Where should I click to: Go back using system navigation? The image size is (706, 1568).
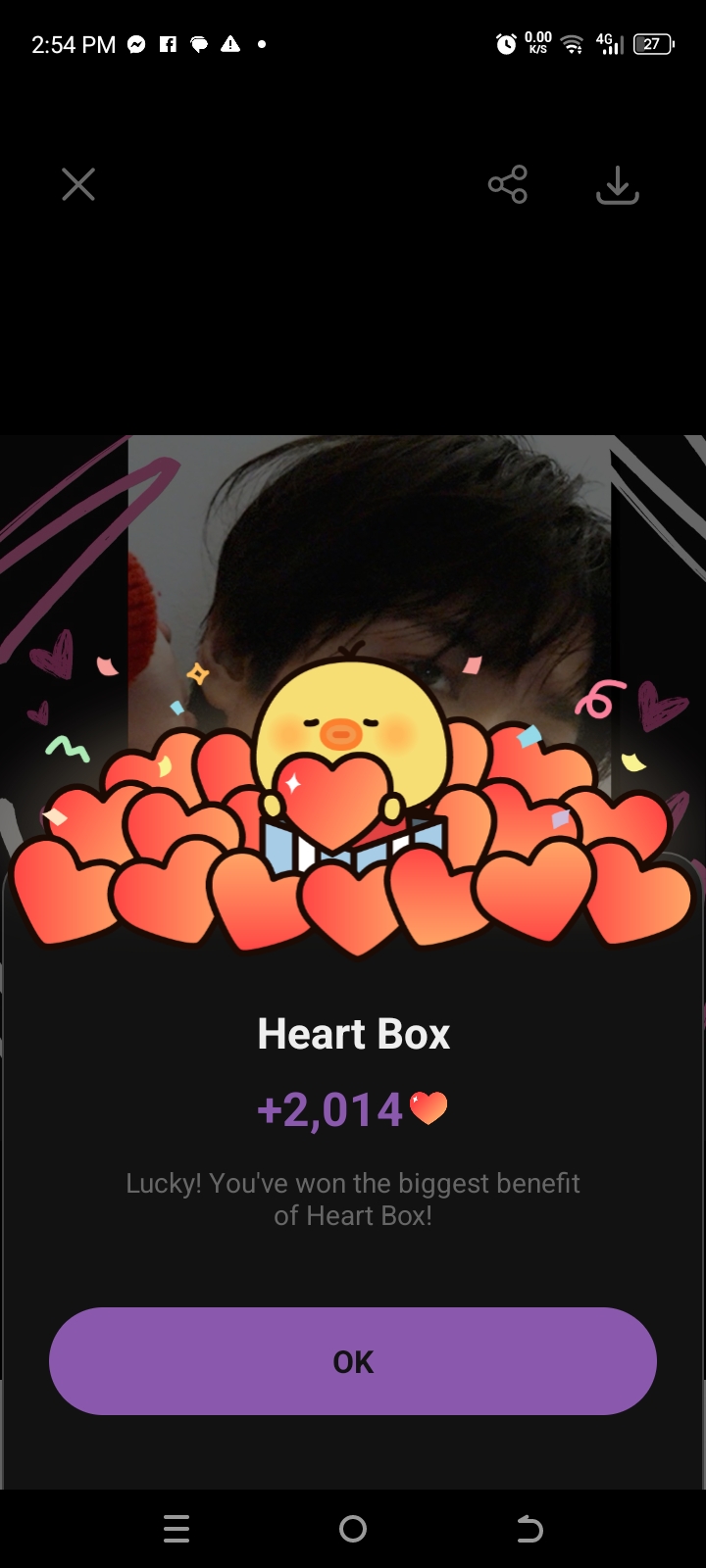tap(529, 1529)
